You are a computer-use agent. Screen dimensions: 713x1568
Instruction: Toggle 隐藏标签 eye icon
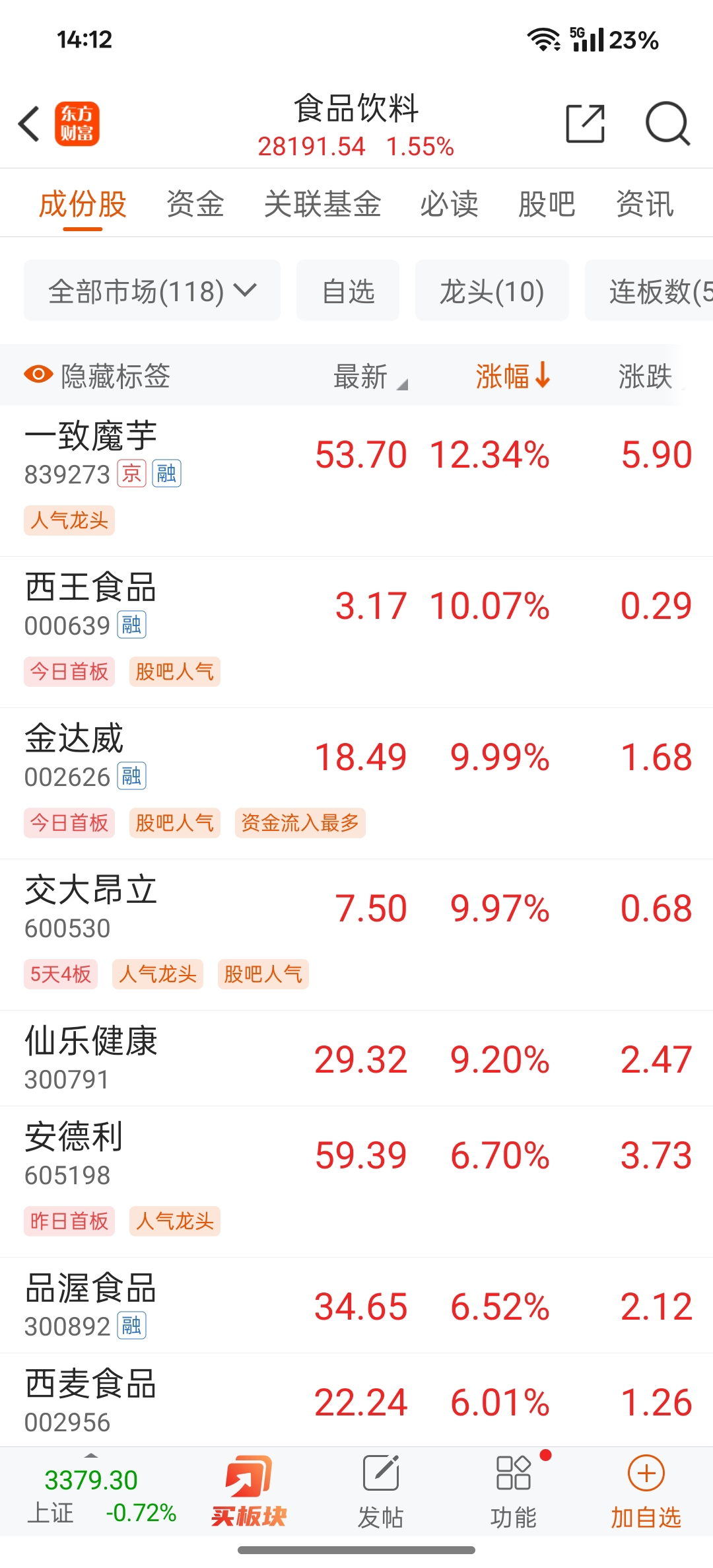(x=38, y=374)
